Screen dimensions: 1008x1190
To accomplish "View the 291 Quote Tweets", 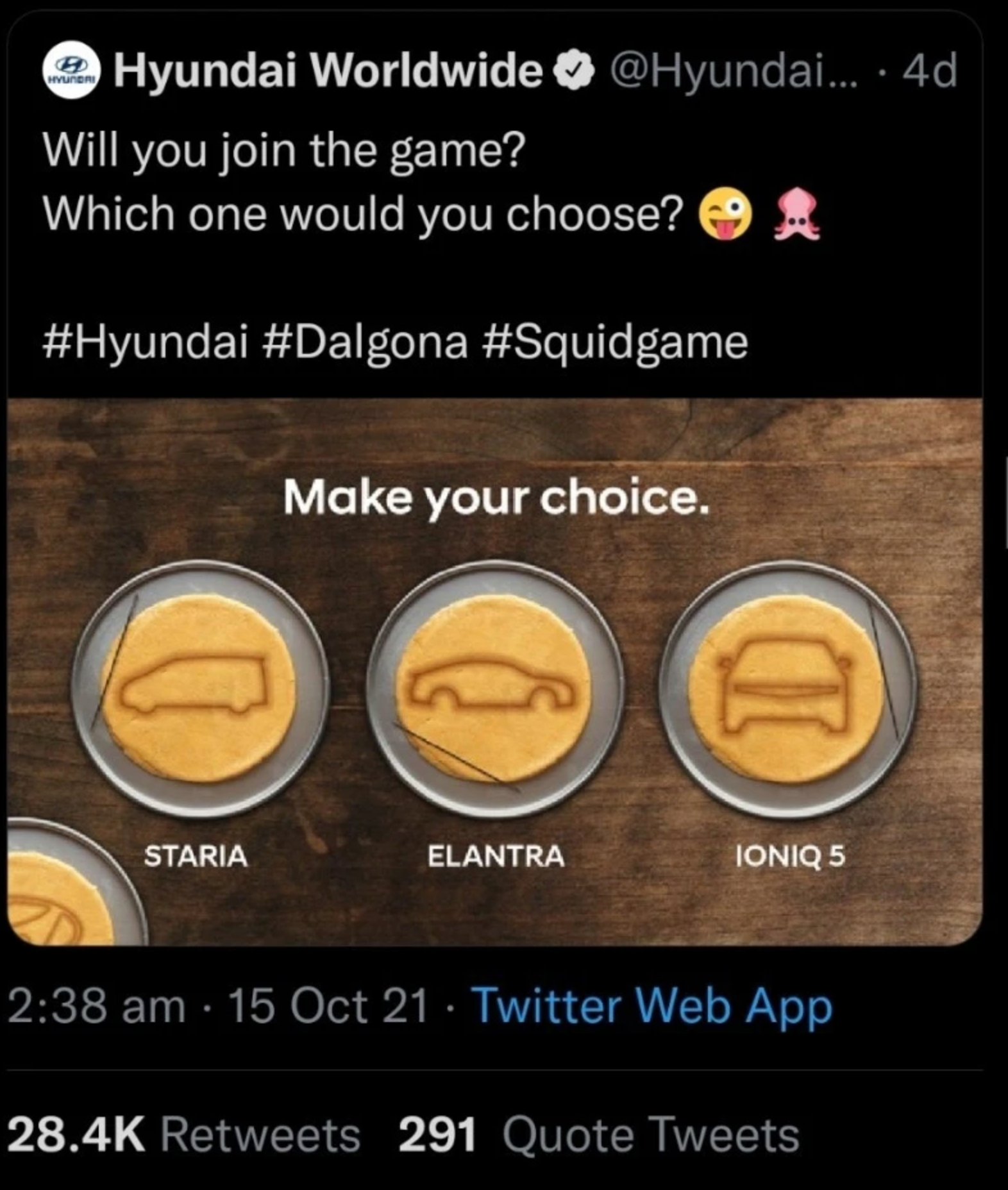I will (599, 1135).
